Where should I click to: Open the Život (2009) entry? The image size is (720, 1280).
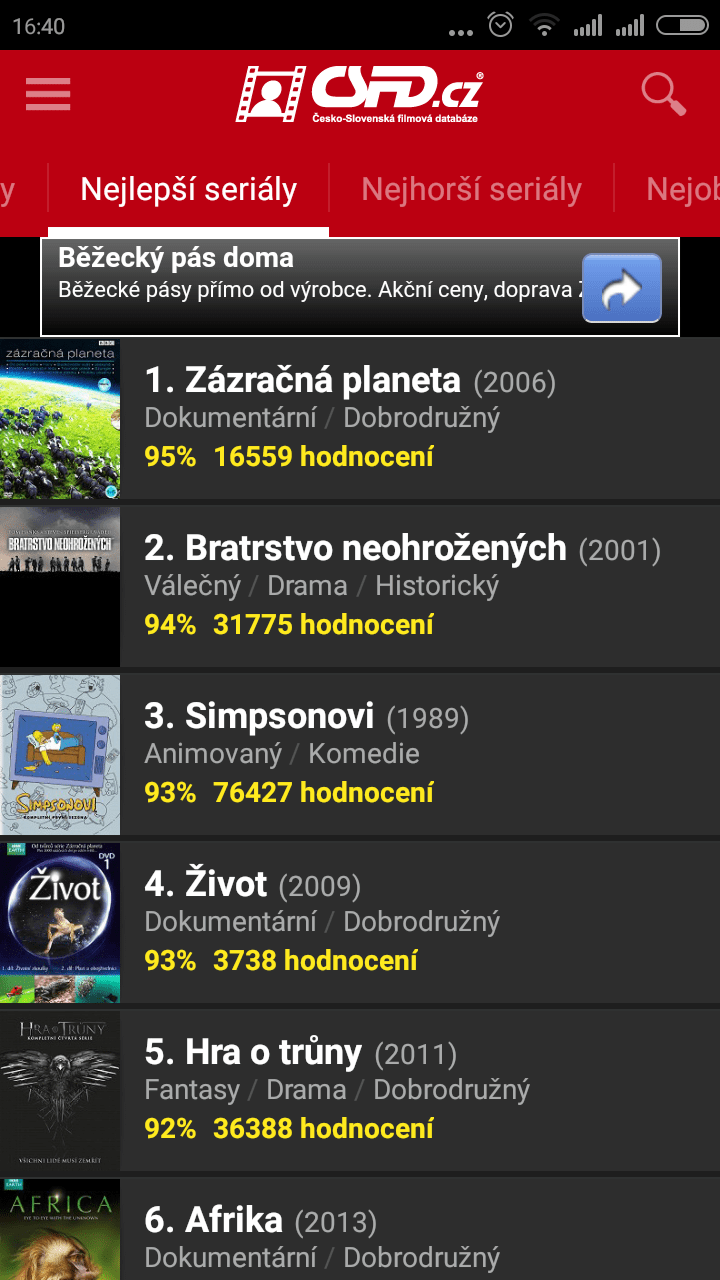click(360, 922)
